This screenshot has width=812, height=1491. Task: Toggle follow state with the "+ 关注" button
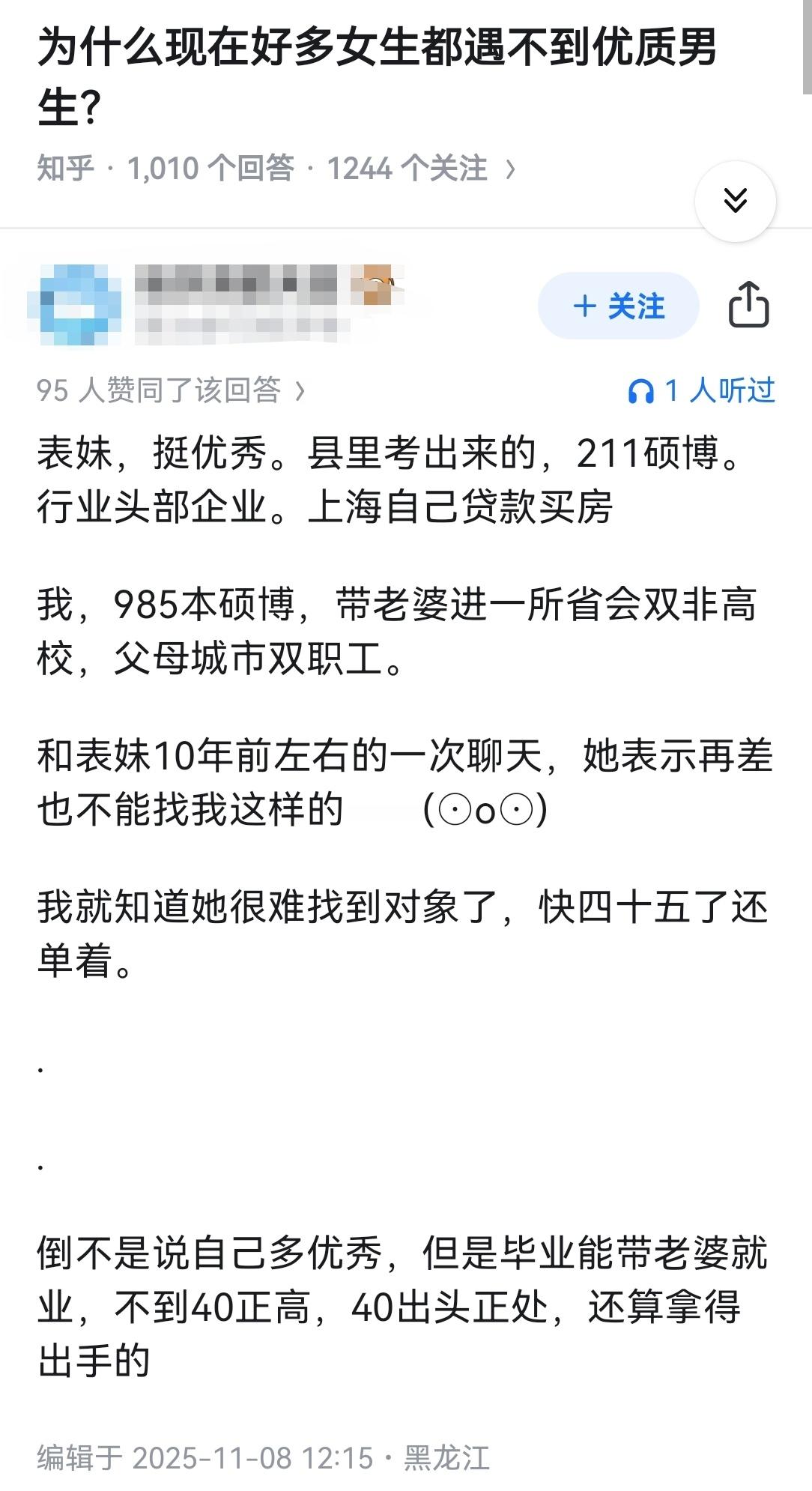(x=616, y=305)
